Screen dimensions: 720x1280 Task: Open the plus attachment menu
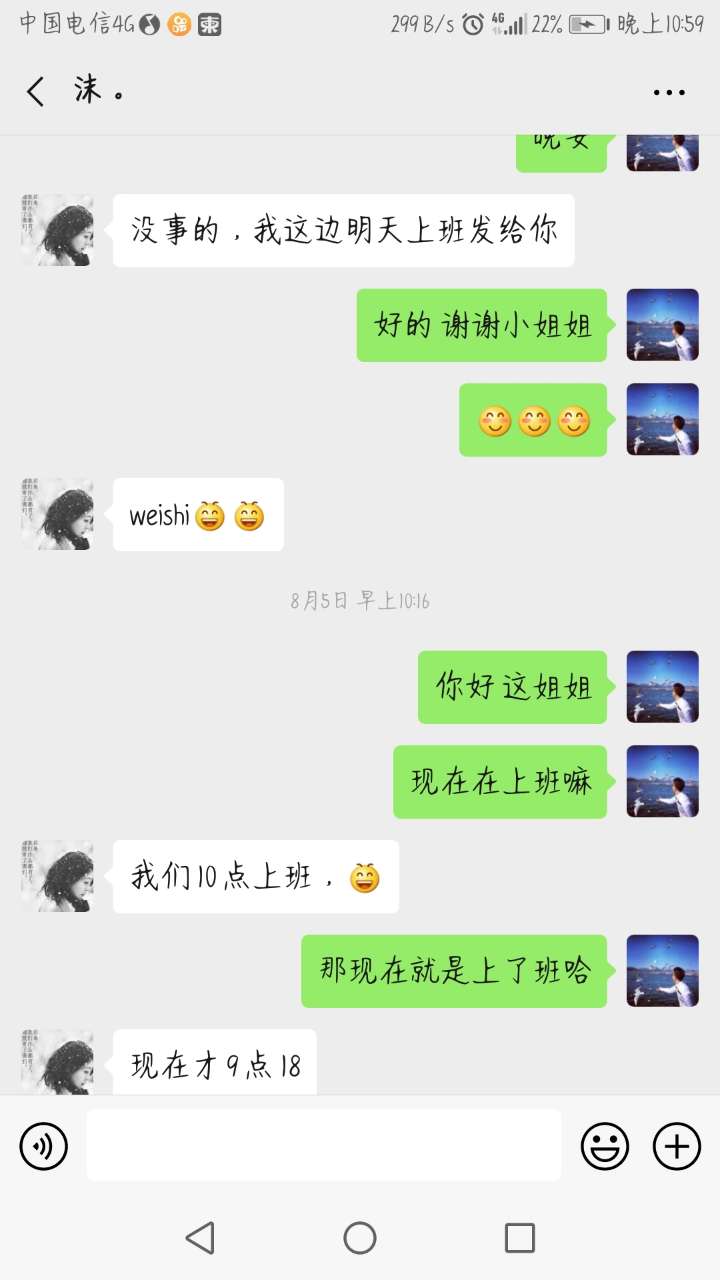[677, 1146]
